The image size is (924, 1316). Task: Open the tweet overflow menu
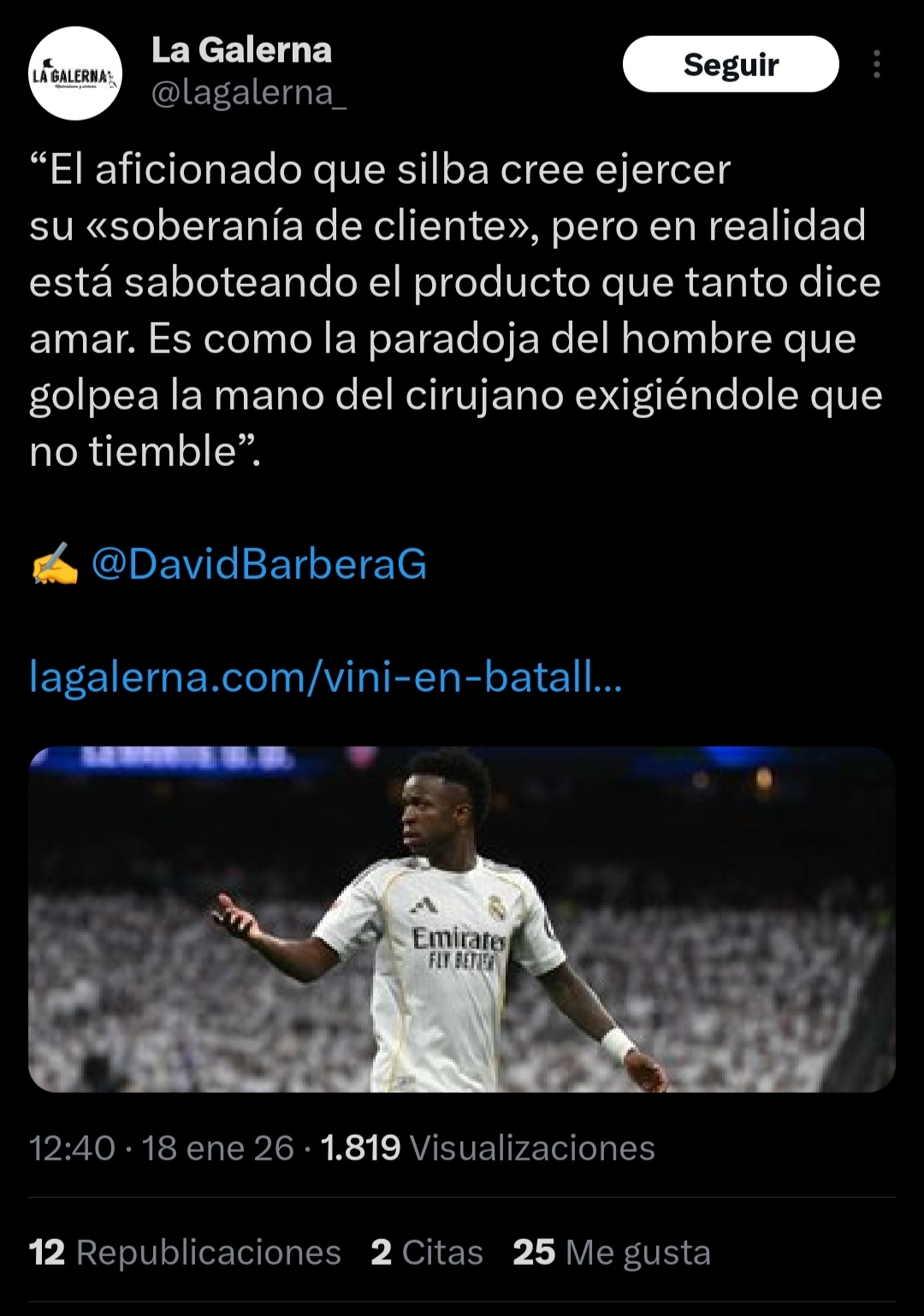[x=876, y=64]
